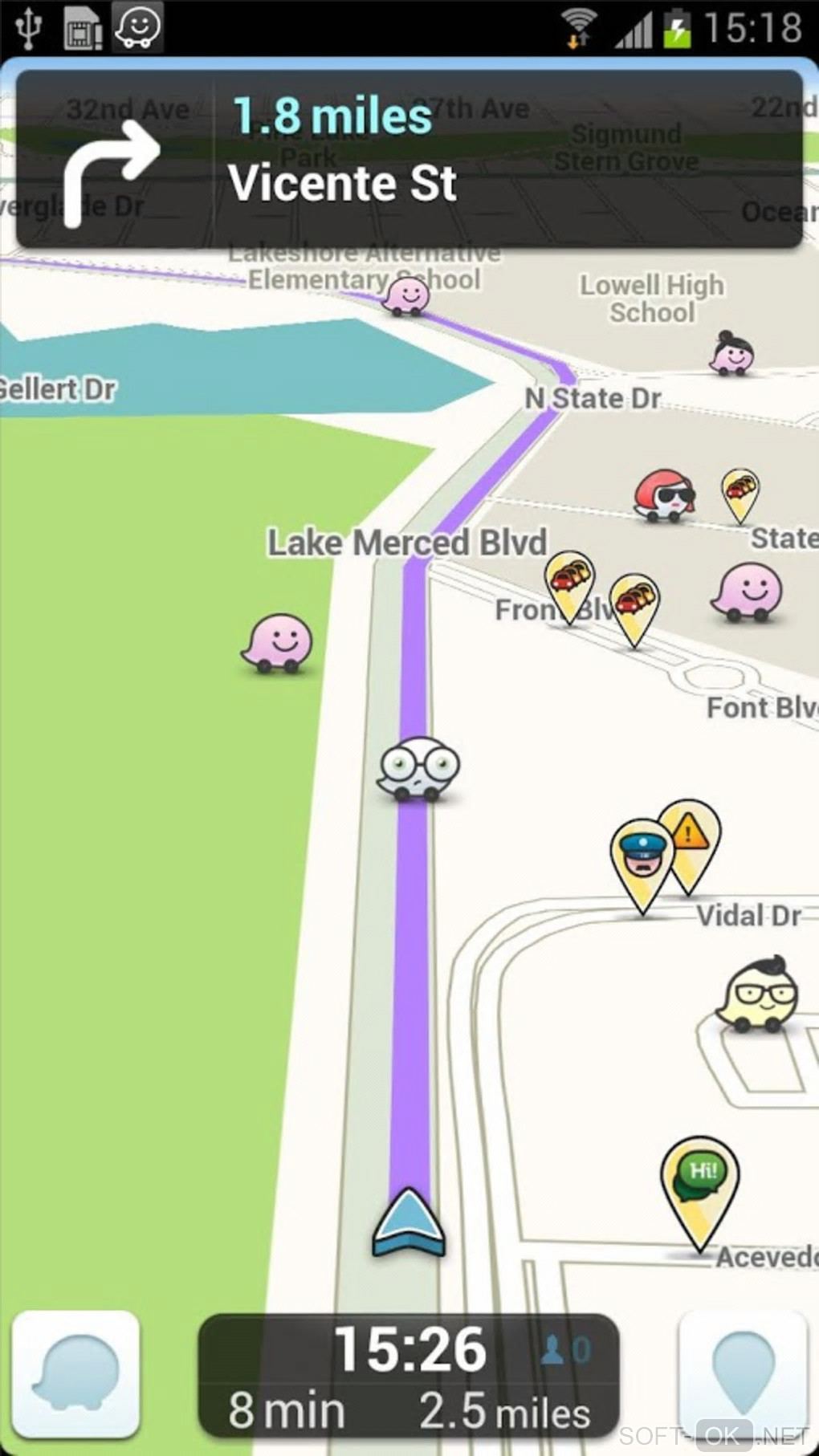Open the report pin button
Image resolution: width=819 pixels, height=1456 pixels.
pyautogui.click(x=743, y=1373)
